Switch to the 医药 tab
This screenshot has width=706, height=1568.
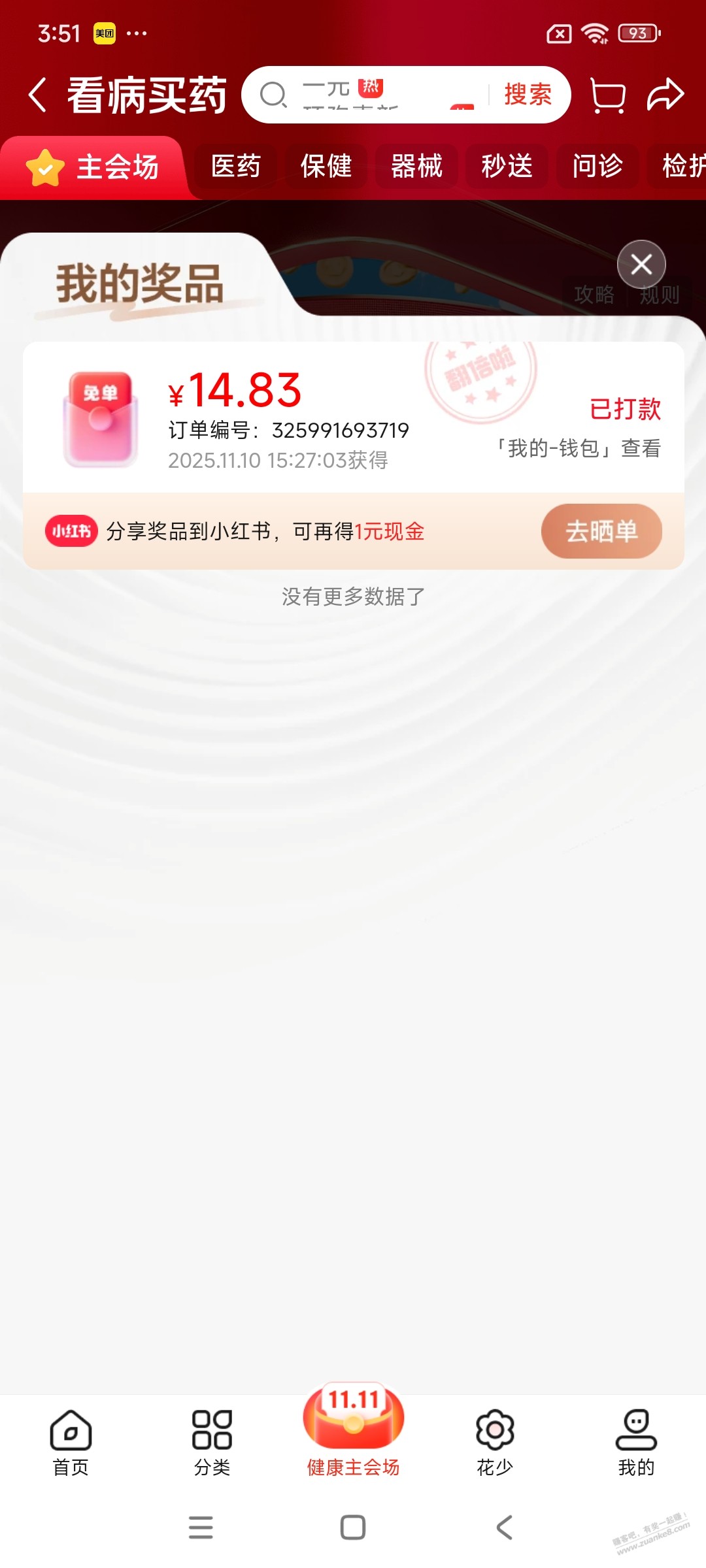coord(236,166)
